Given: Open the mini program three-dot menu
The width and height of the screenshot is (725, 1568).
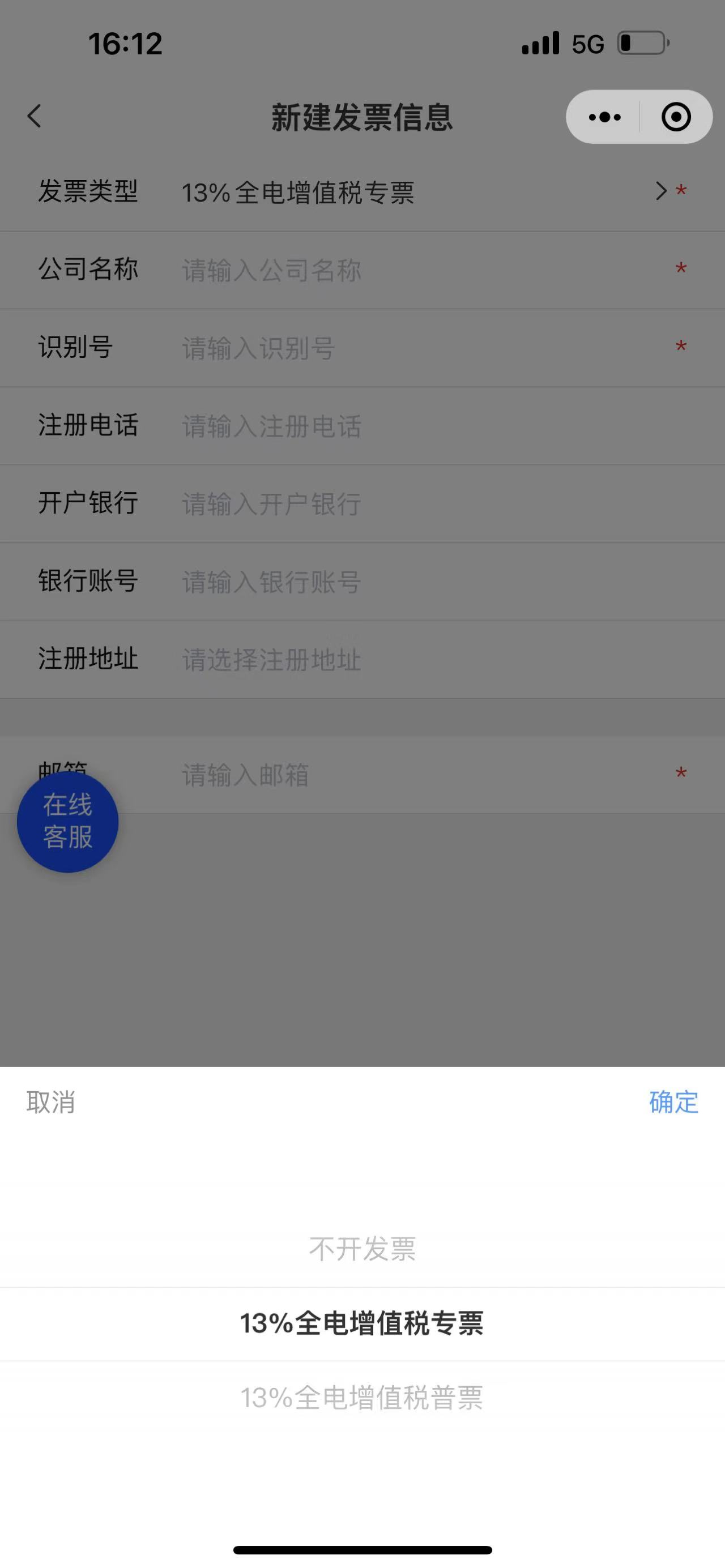Looking at the screenshot, I should coord(604,117).
